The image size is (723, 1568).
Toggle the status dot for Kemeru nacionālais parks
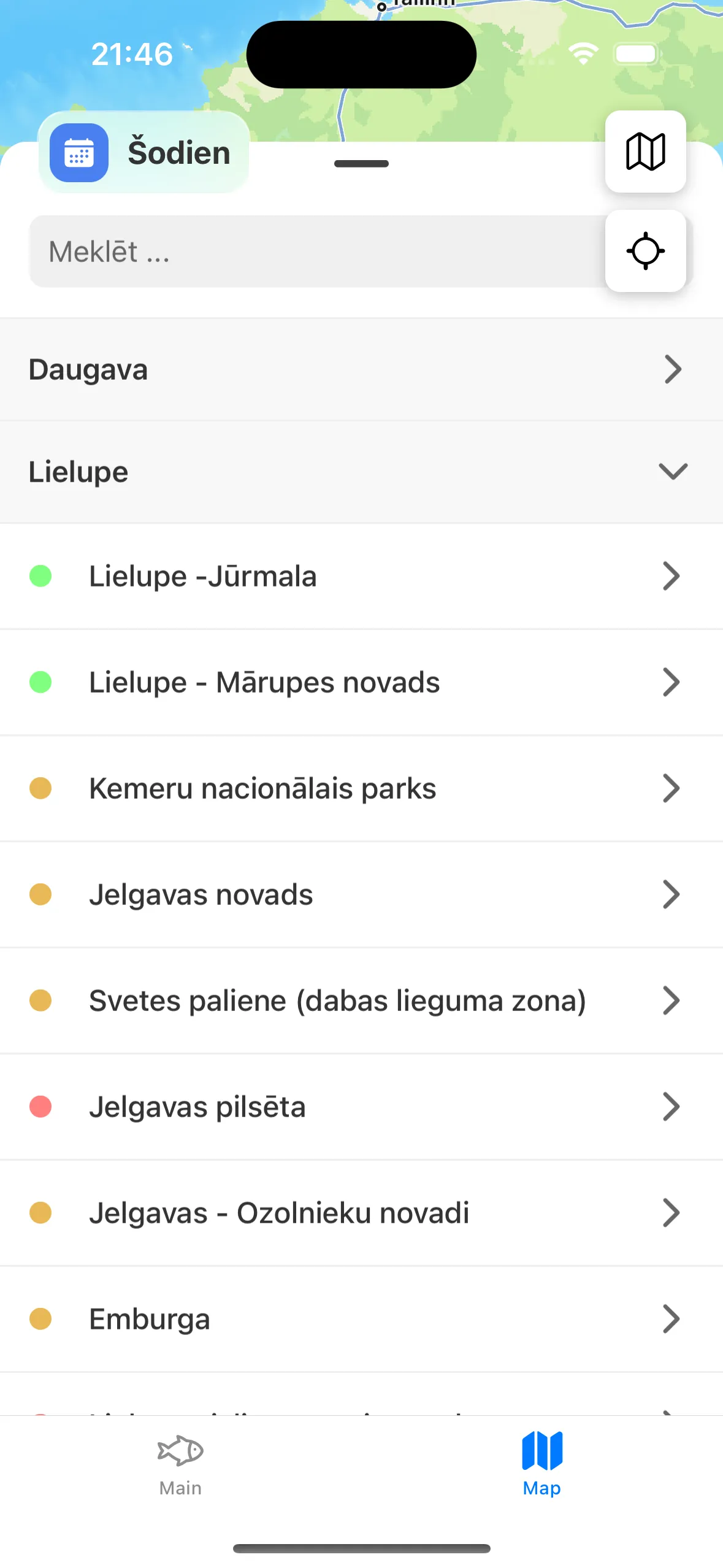pyautogui.click(x=40, y=788)
